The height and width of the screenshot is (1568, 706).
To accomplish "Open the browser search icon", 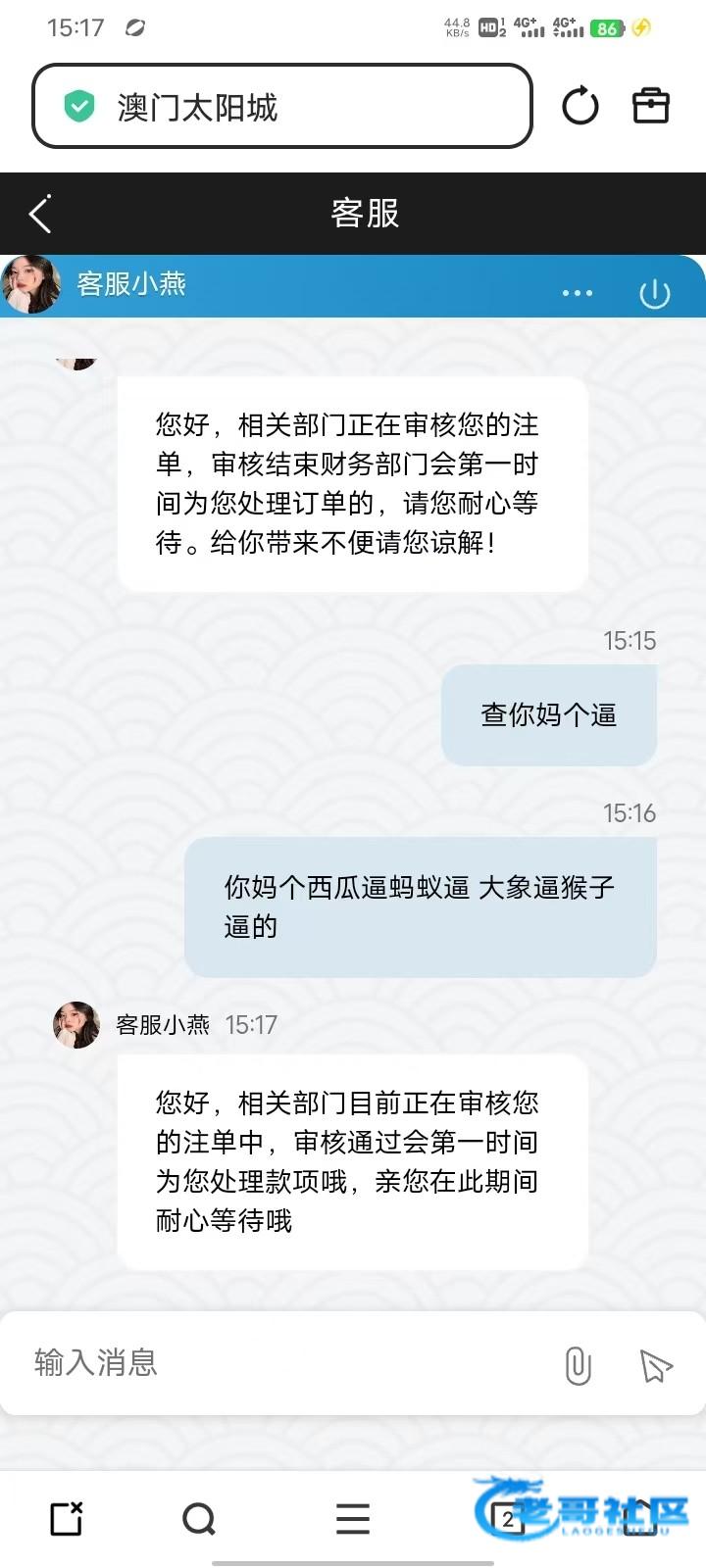I will pyautogui.click(x=199, y=1520).
